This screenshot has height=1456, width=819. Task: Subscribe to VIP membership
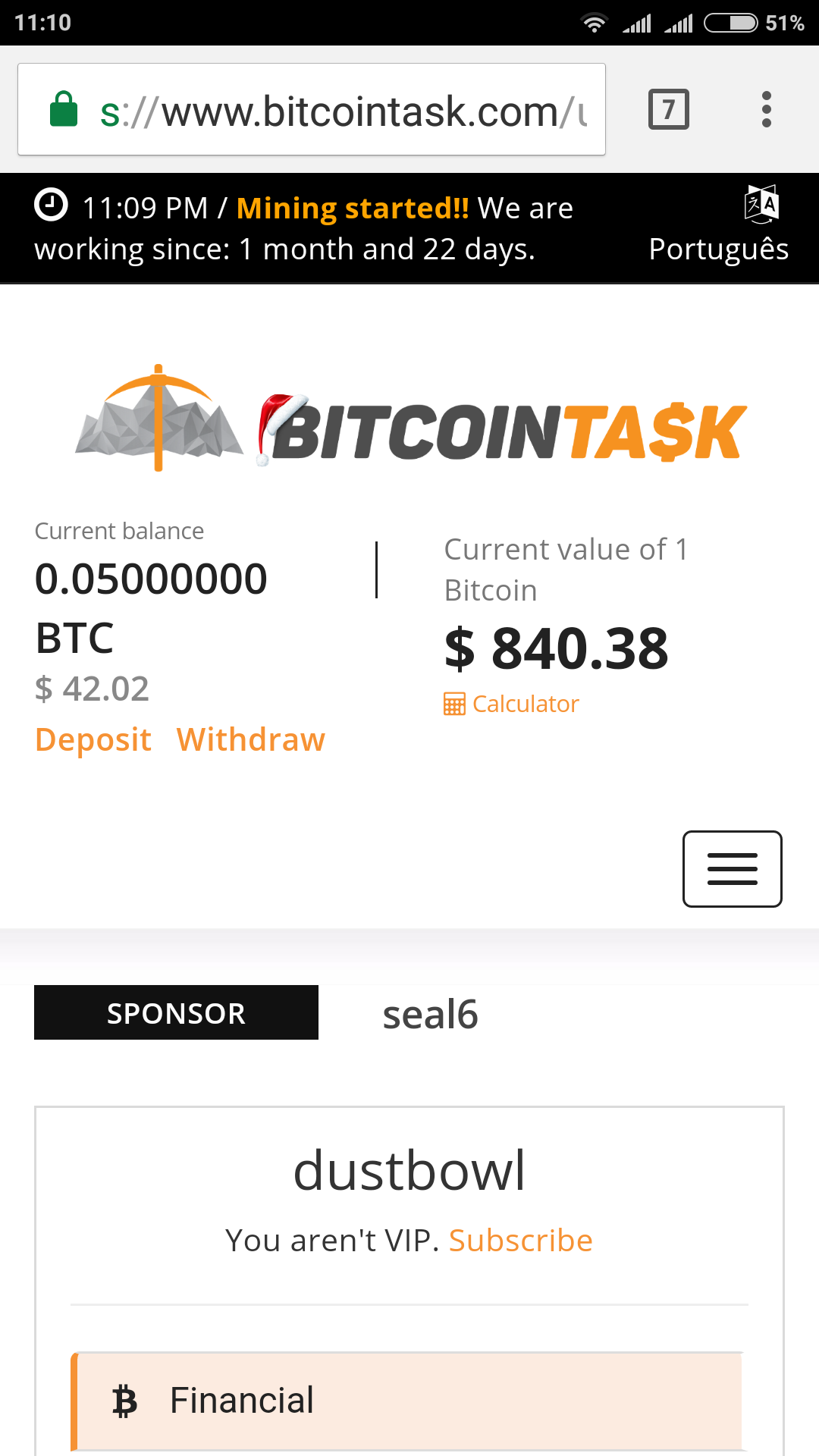tap(520, 1241)
